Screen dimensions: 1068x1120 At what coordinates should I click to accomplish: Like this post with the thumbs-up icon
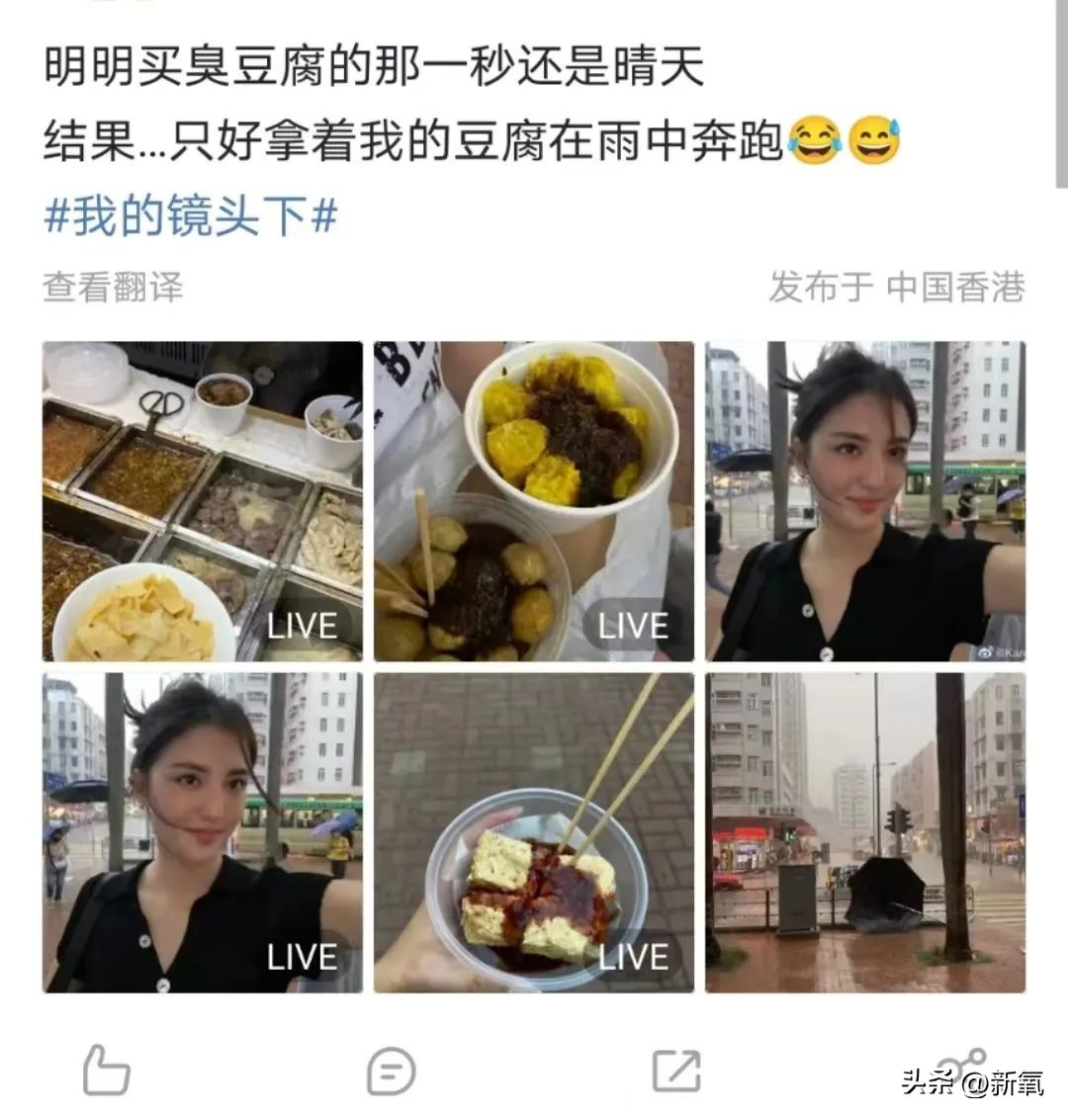coord(106,1071)
